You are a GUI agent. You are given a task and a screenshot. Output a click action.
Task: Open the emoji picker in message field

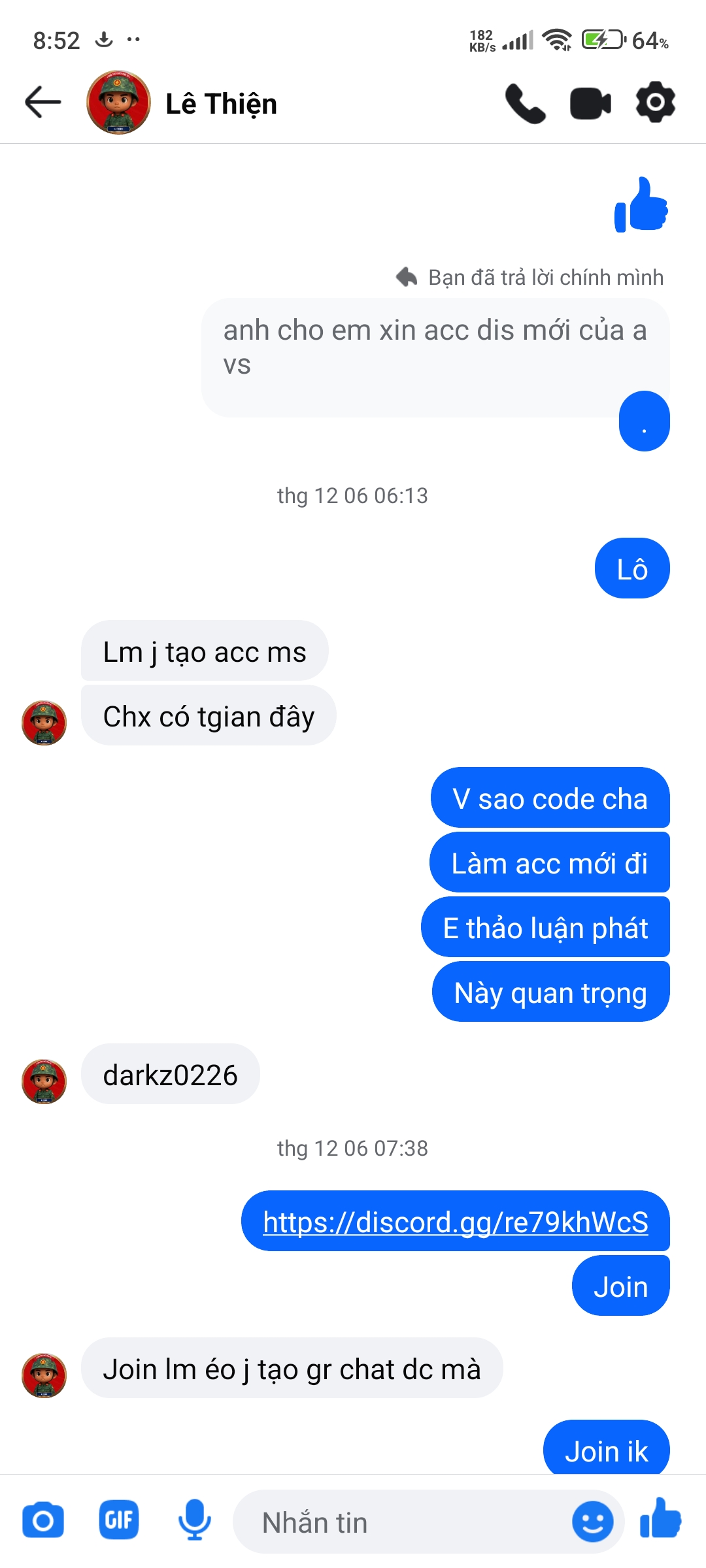tap(592, 1522)
